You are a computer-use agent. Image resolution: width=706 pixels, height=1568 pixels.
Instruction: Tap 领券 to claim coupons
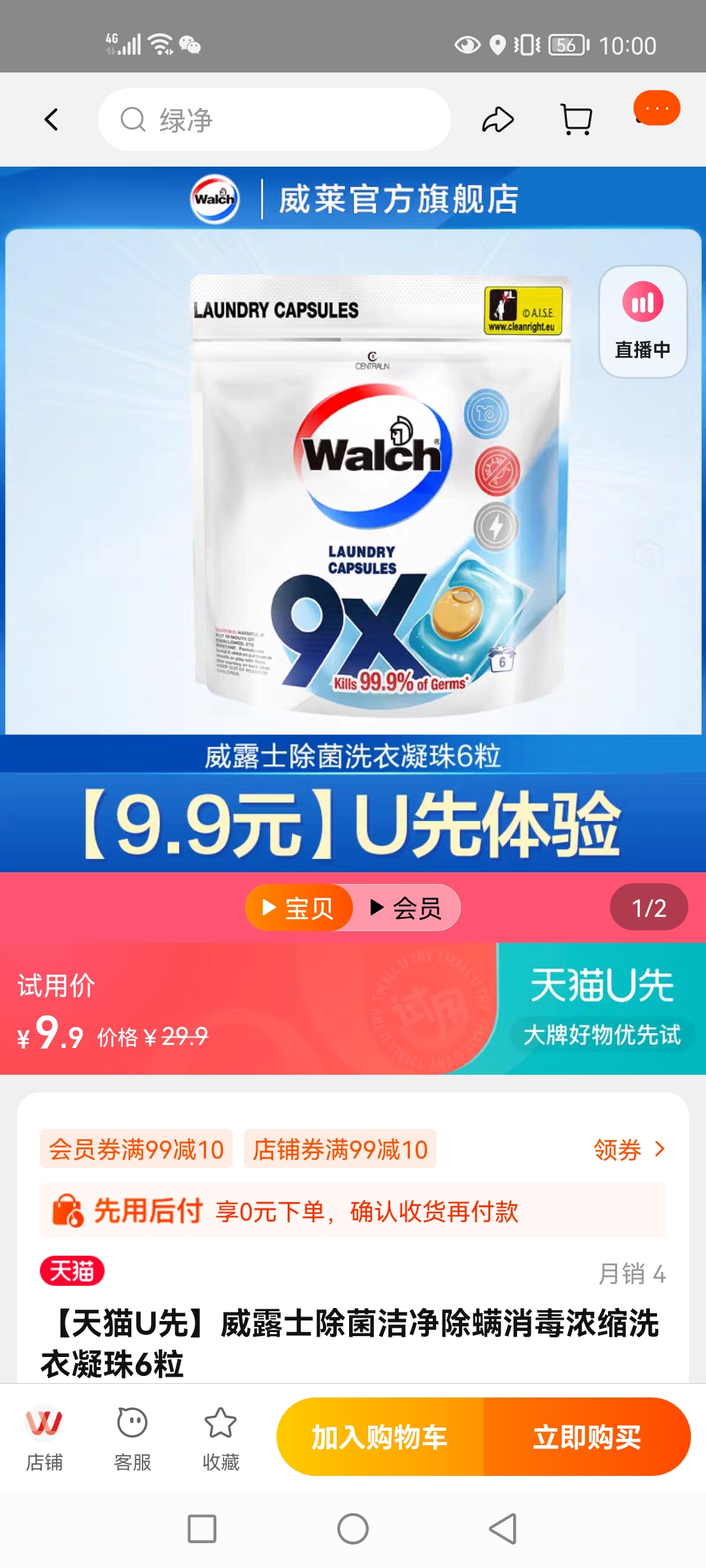[x=629, y=1149]
